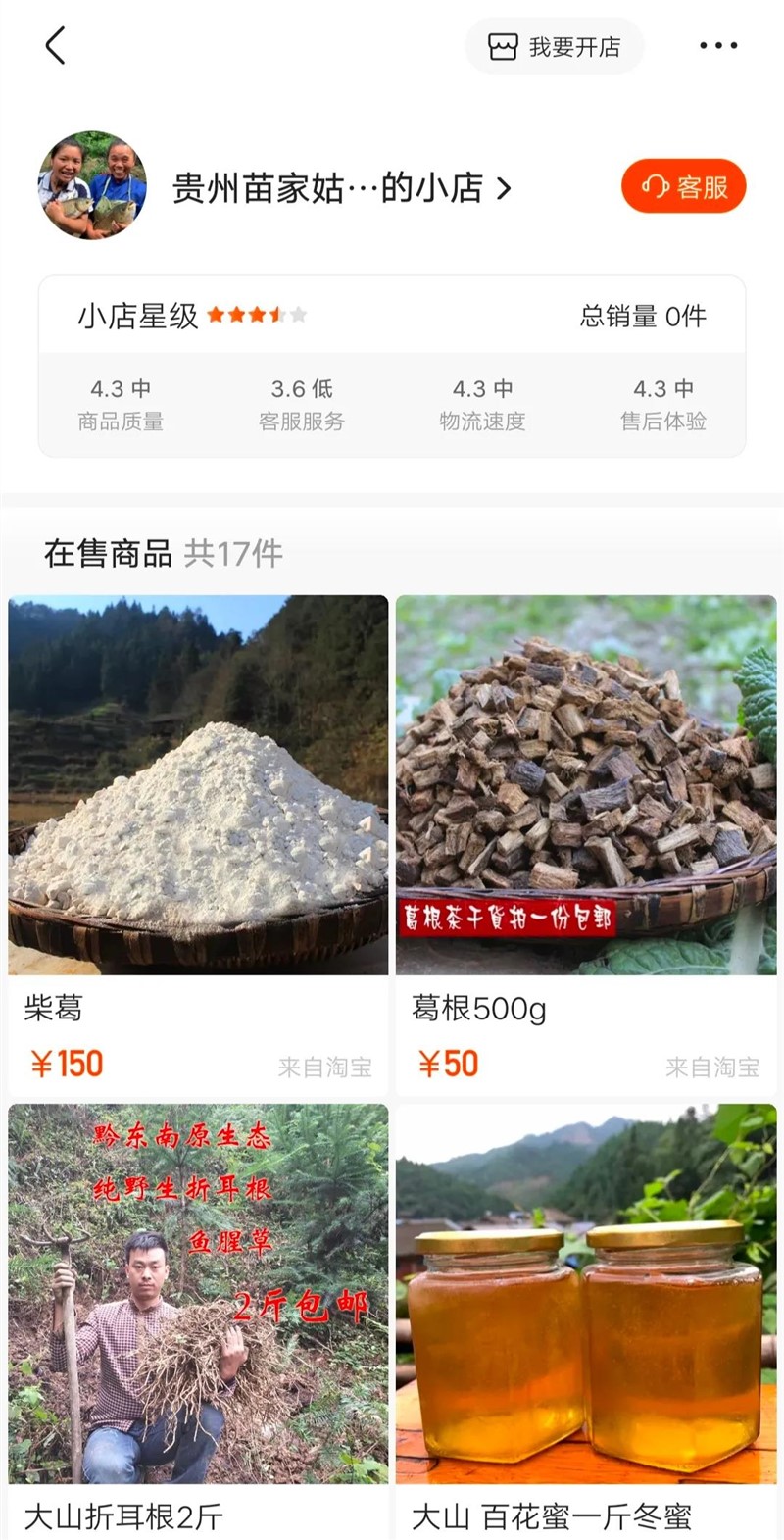
Task: Open customer service via 客服 button
Action: coord(683,185)
